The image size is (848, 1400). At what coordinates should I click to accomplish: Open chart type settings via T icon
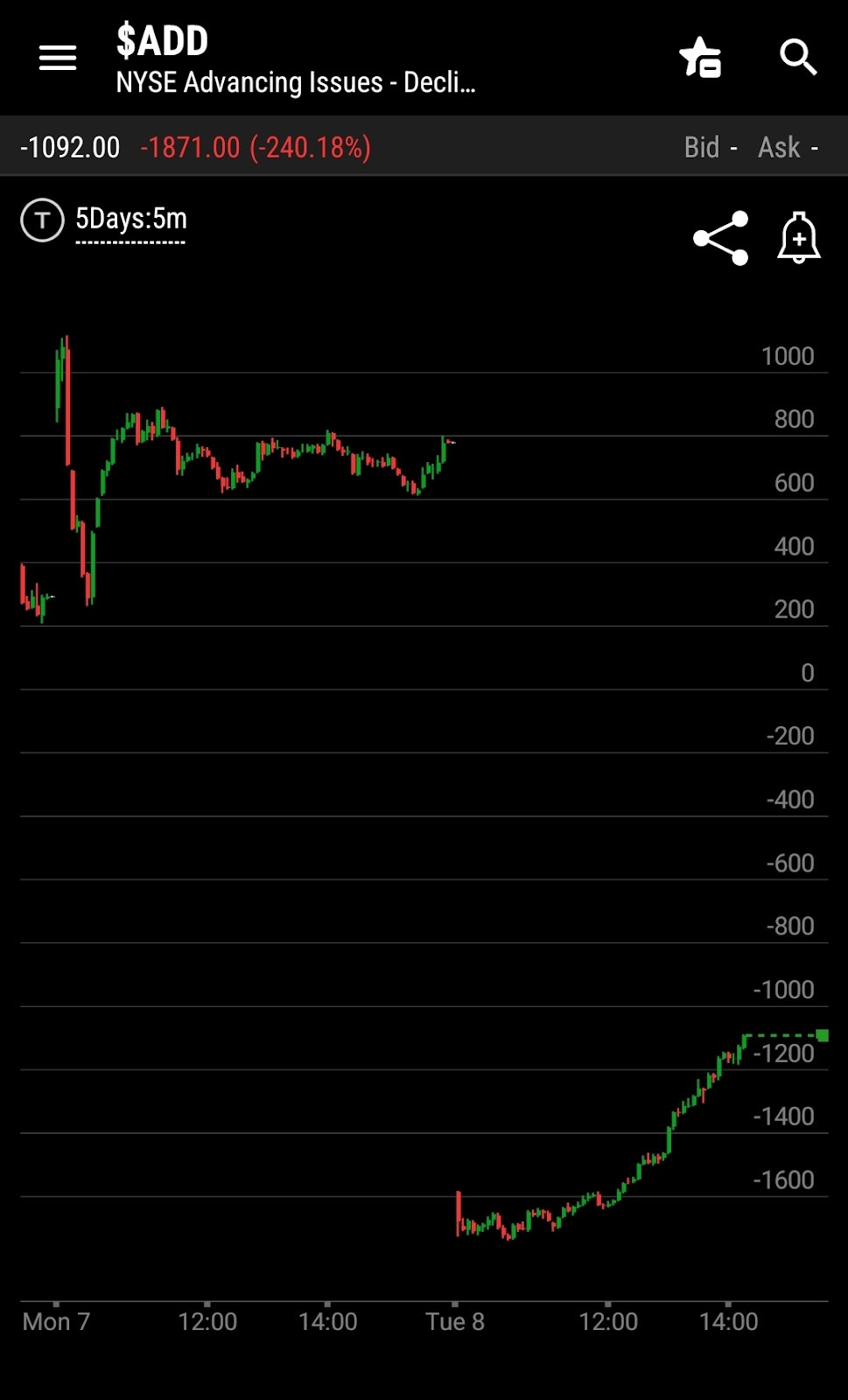(42, 220)
